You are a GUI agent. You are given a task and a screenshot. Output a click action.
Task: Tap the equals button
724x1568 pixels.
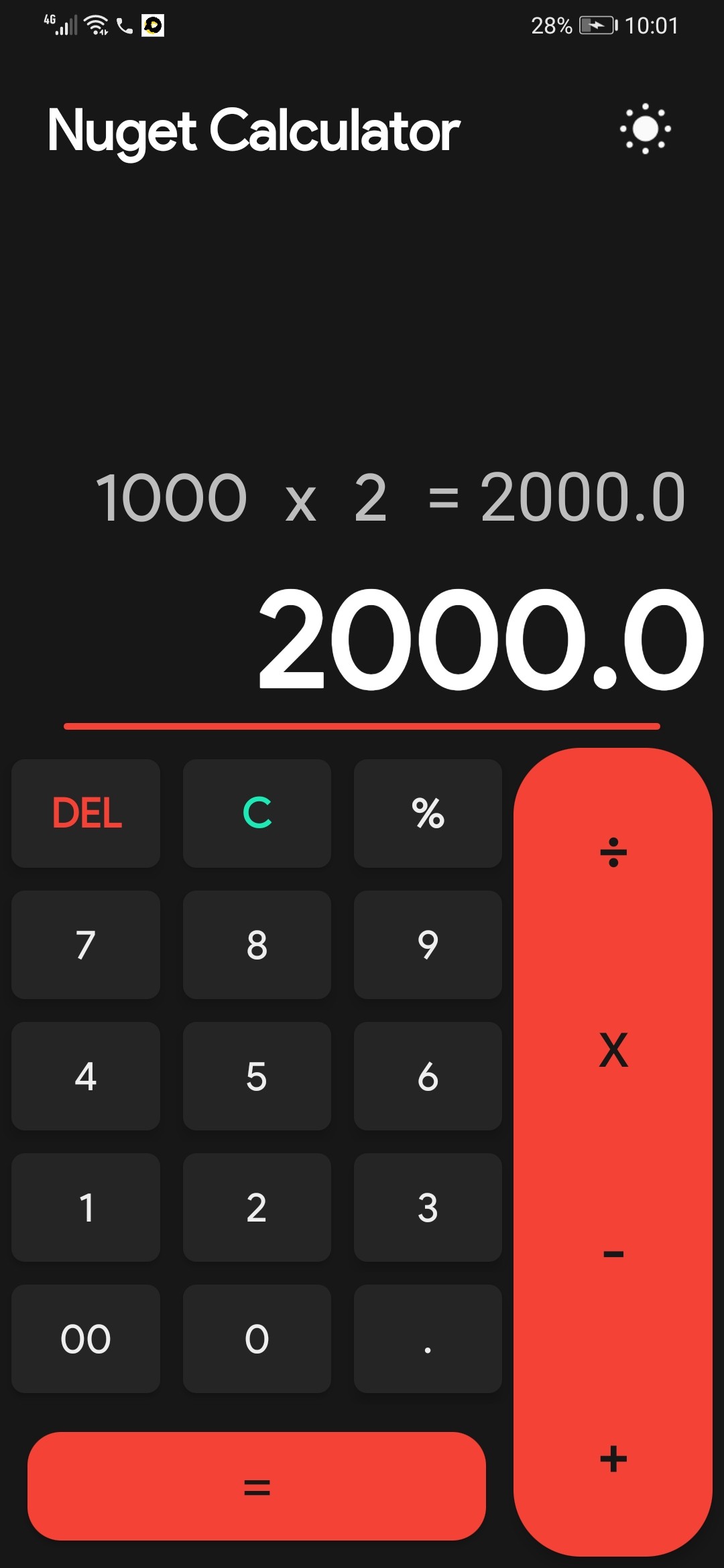(x=257, y=1486)
